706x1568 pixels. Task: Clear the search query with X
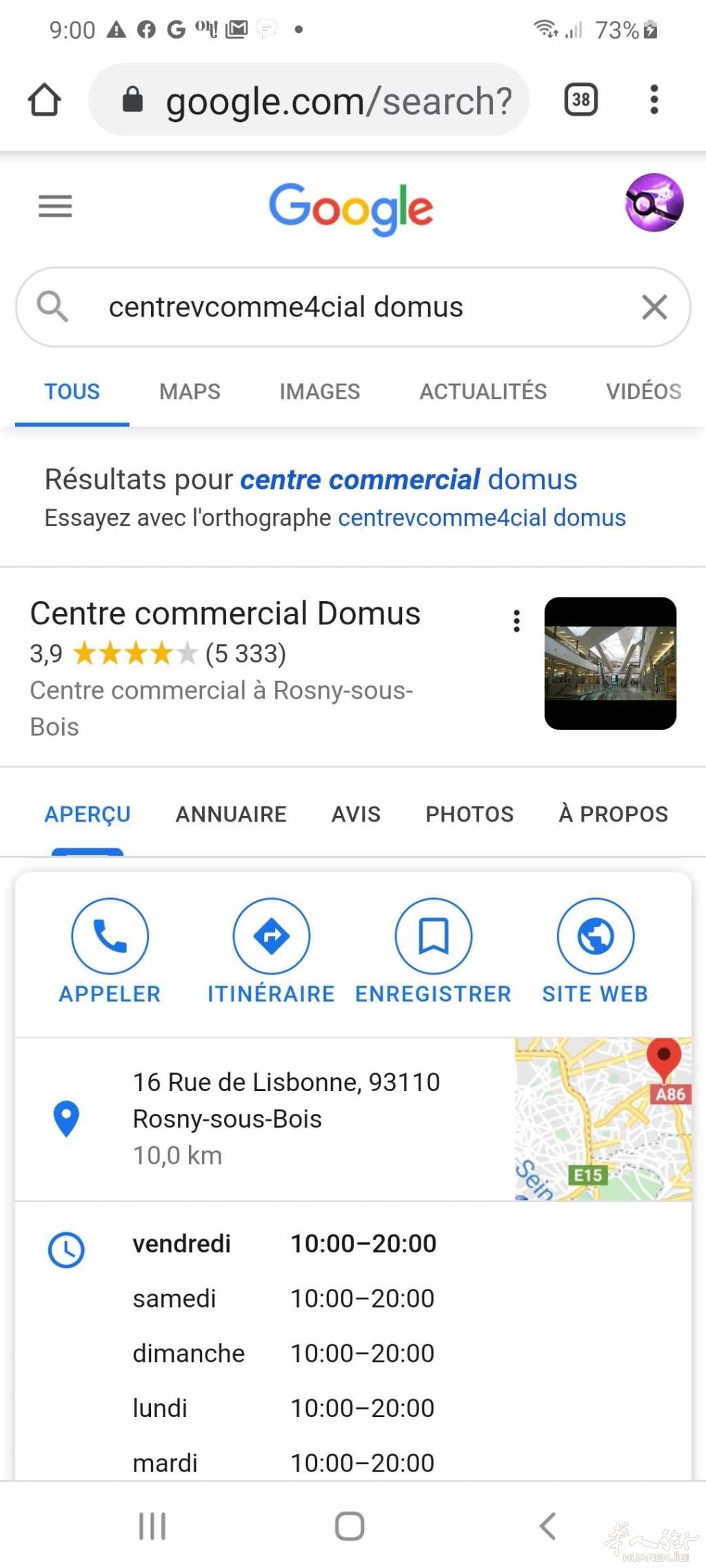coord(654,307)
